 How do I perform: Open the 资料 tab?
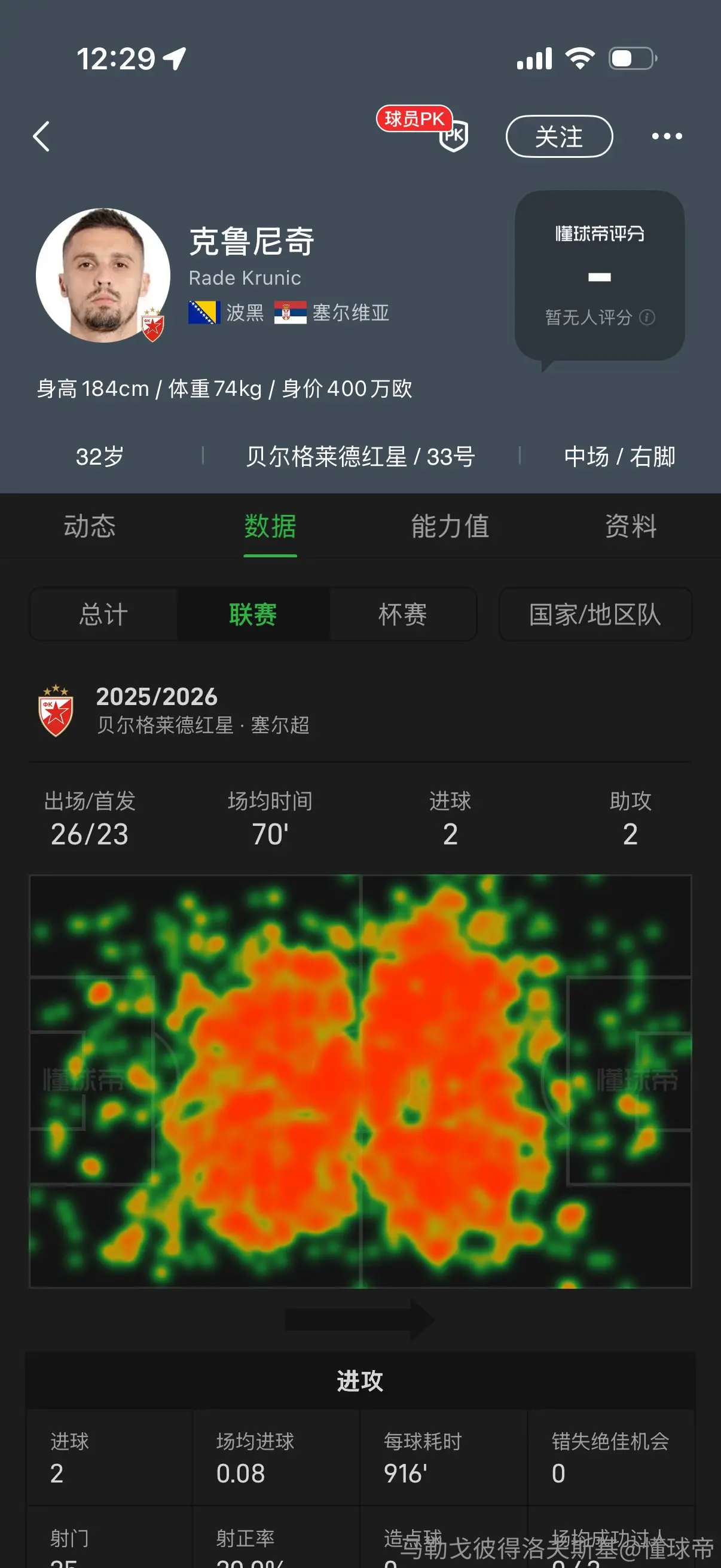point(631,526)
